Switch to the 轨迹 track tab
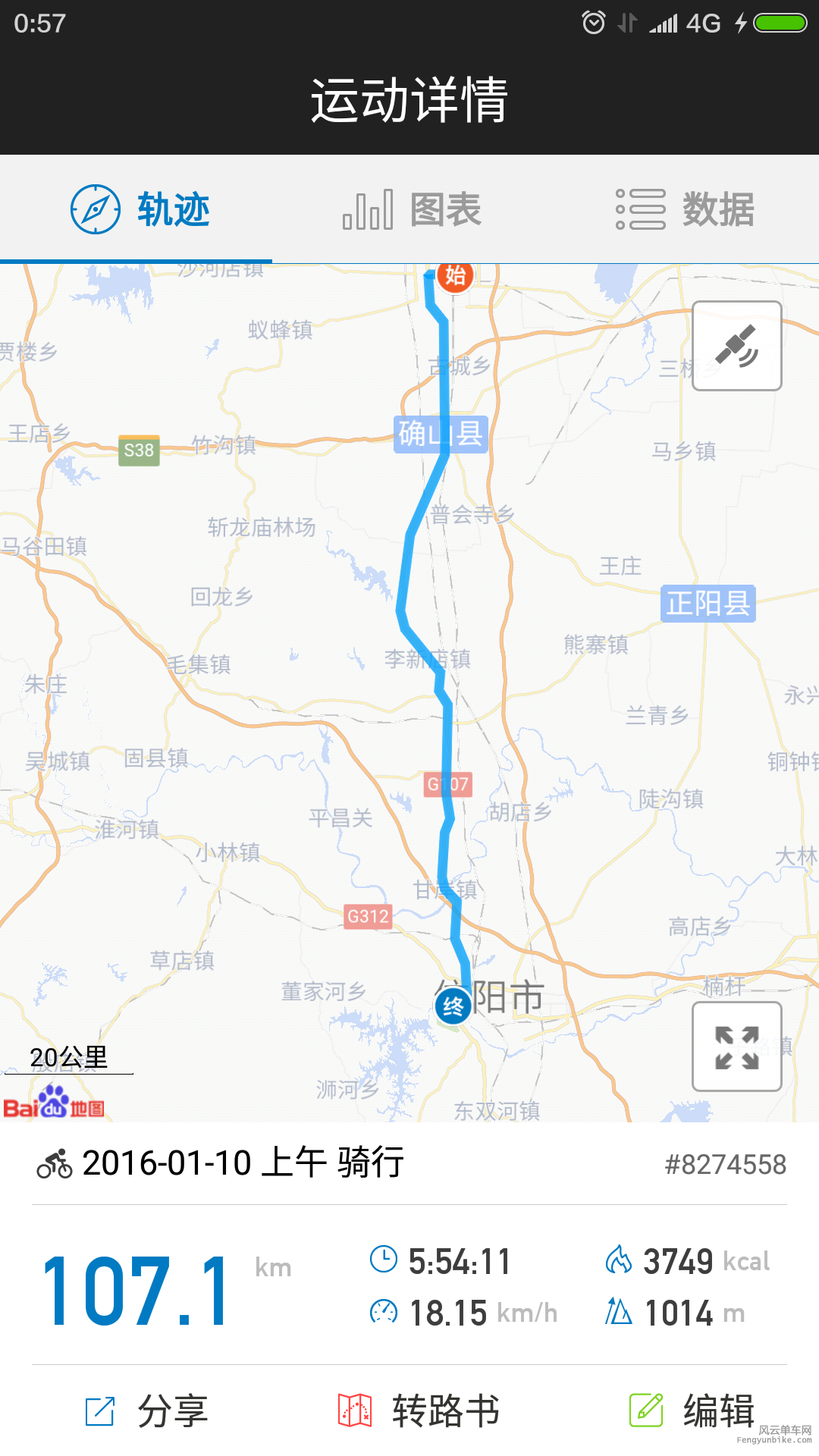 coord(140,209)
